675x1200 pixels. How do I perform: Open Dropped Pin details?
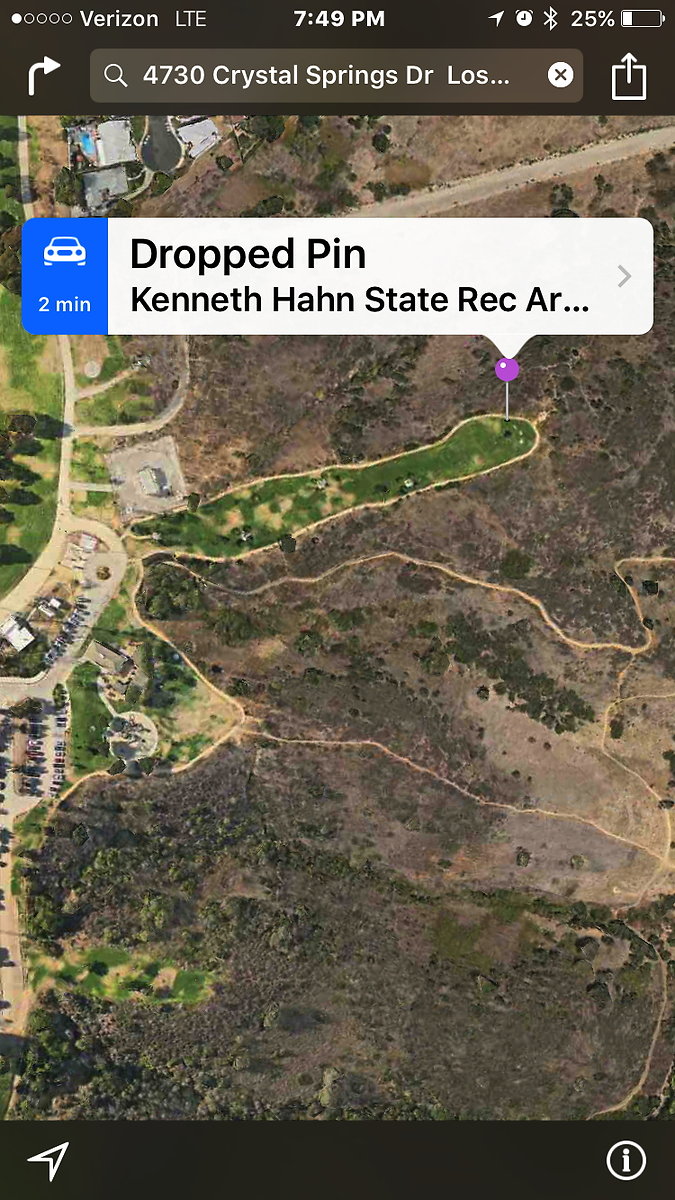(x=380, y=276)
